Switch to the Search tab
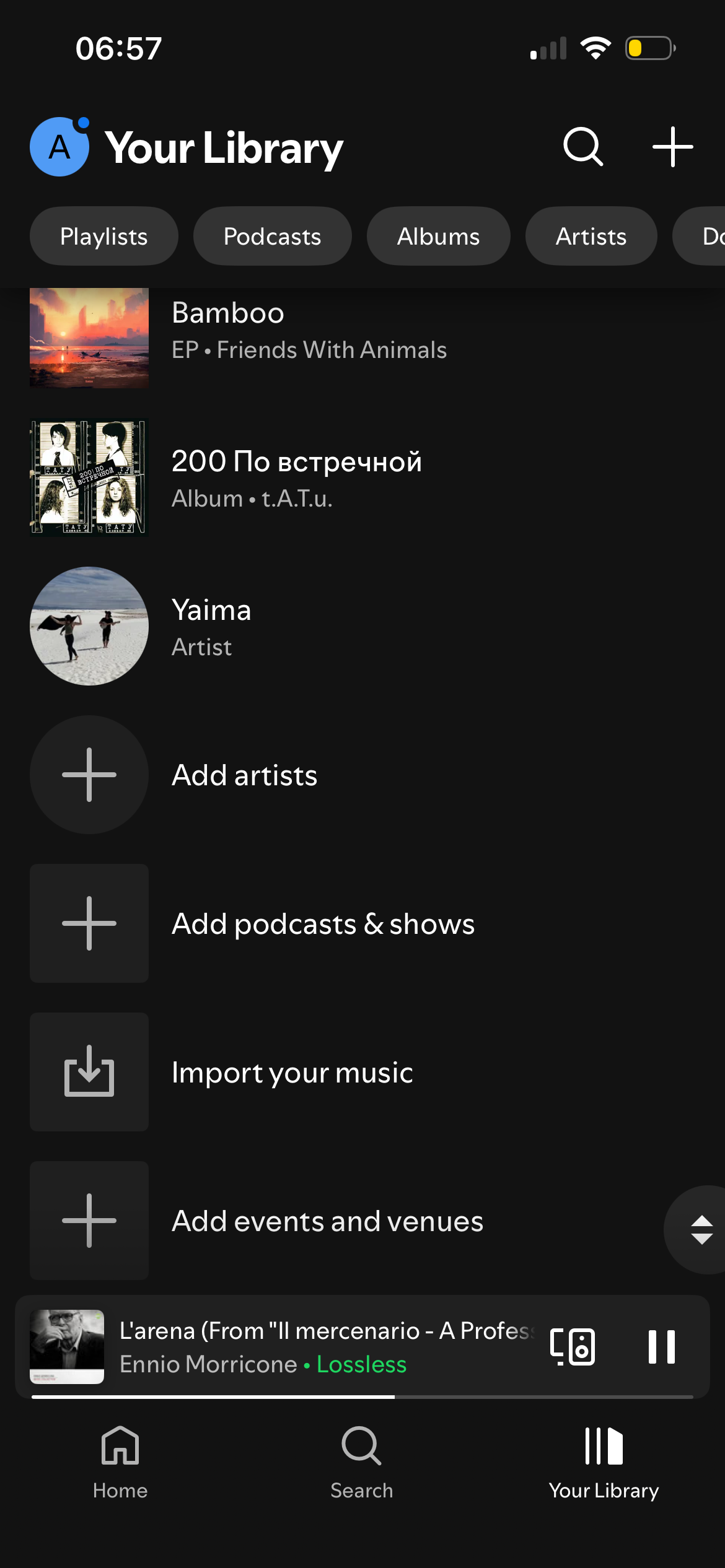The image size is (725, 1568). click(362, 1461)
